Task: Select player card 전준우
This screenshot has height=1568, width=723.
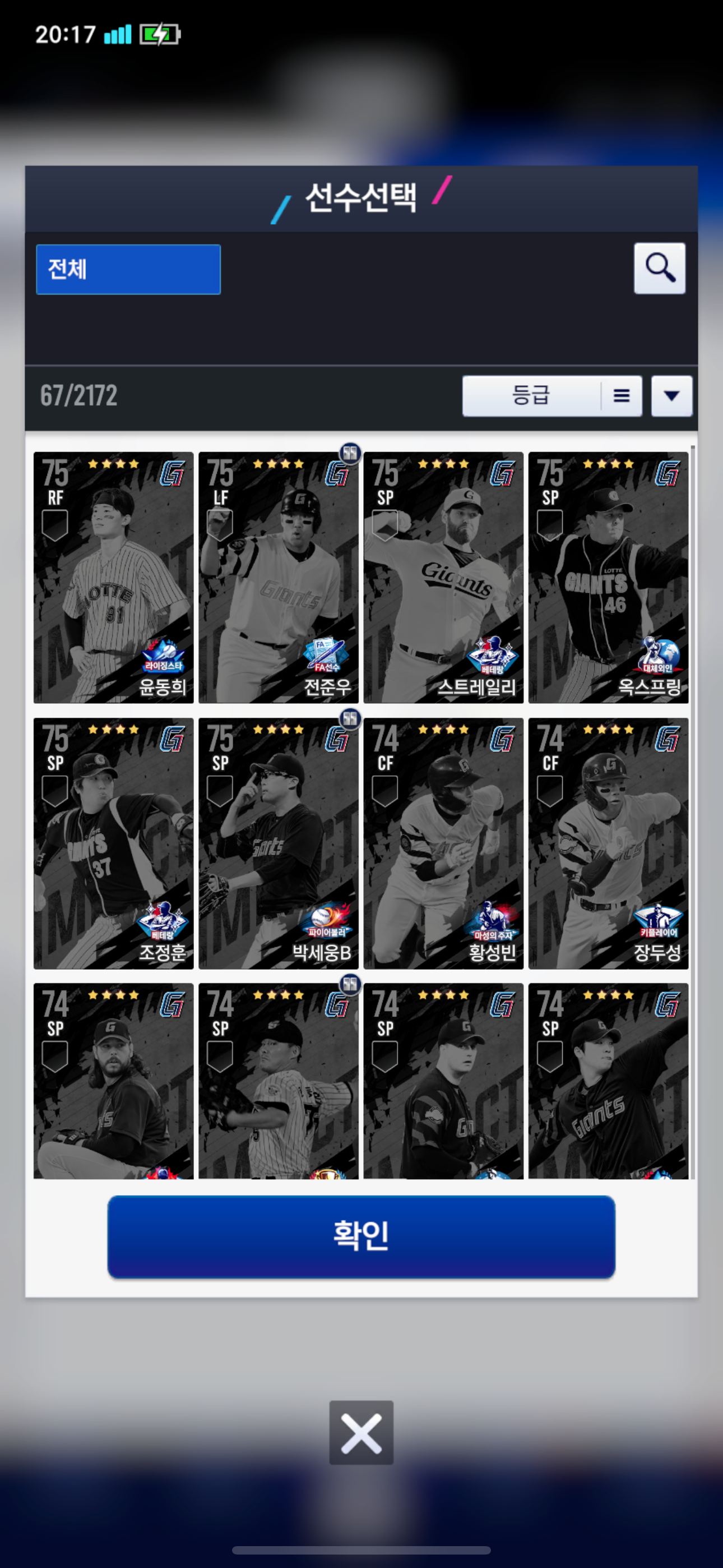Action: coord(278,577)
